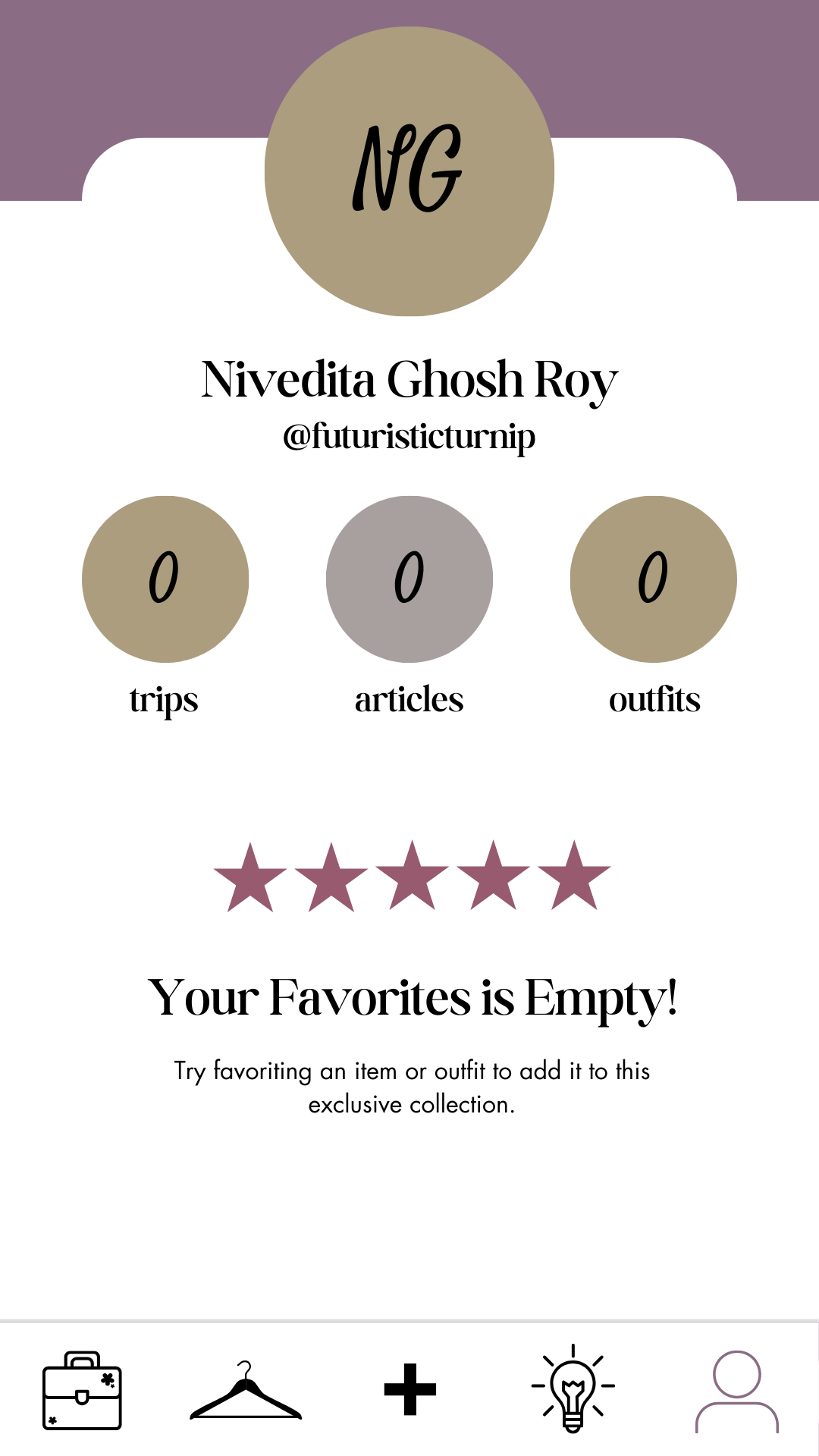
Task: Open the lightbulb ideas tab
Action: pyautogui.click(x=573, y=1389)
